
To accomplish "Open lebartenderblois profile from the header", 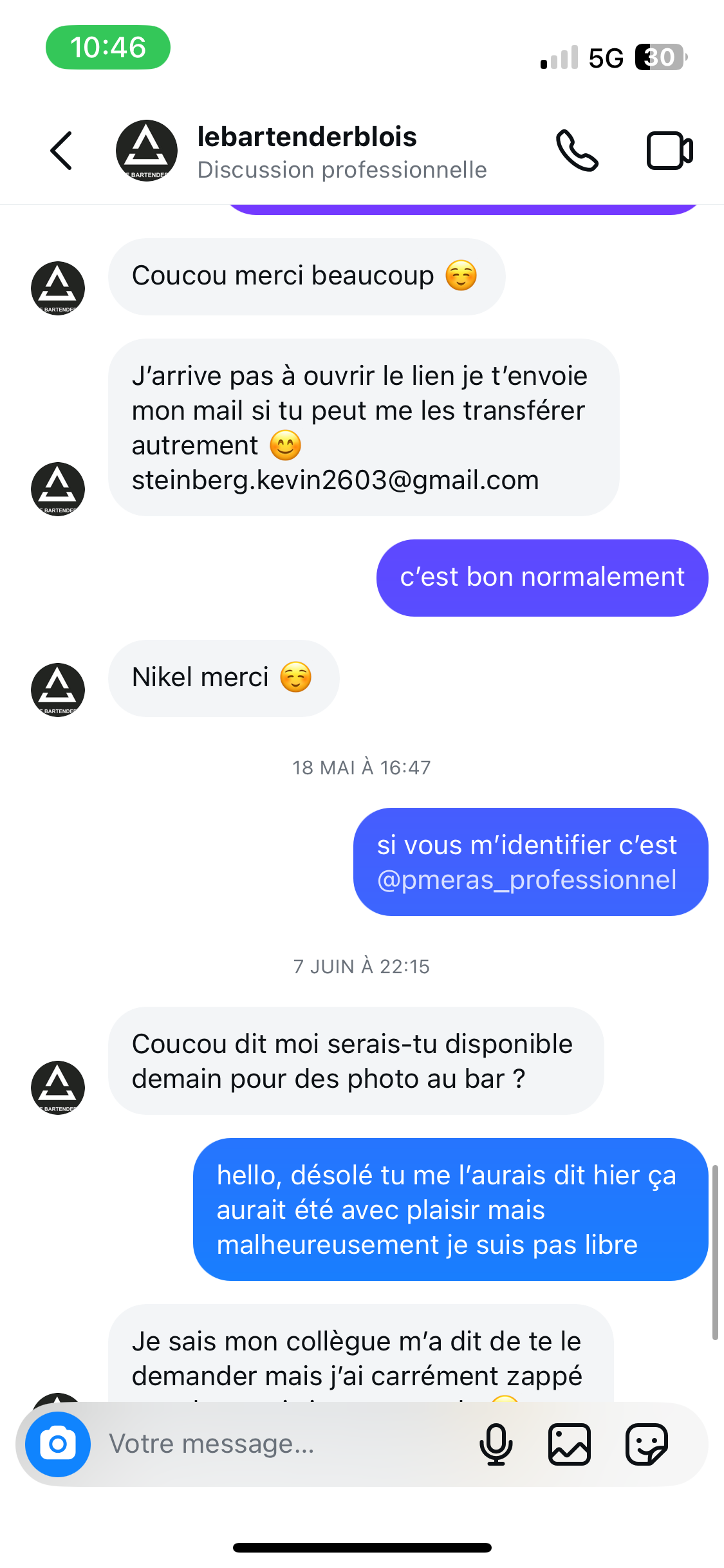I will point(306,151).
